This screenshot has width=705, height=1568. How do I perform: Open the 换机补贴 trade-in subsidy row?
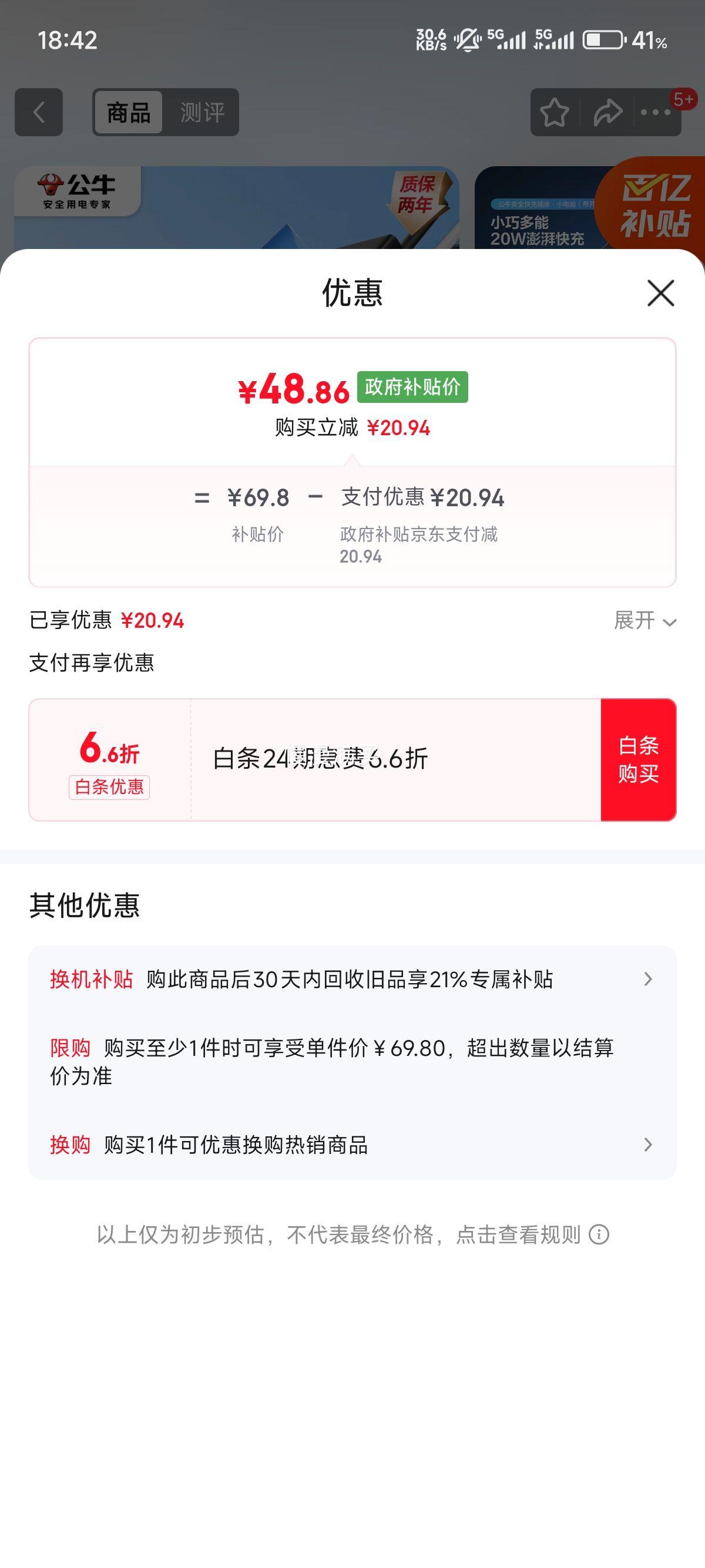point(352,980)
